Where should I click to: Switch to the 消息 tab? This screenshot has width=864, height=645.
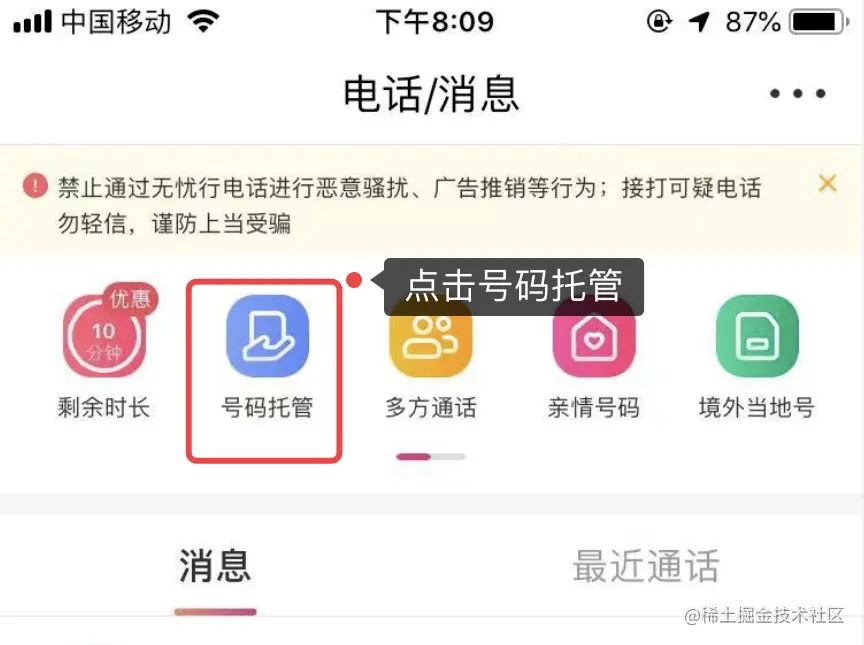tap(215, 566)
